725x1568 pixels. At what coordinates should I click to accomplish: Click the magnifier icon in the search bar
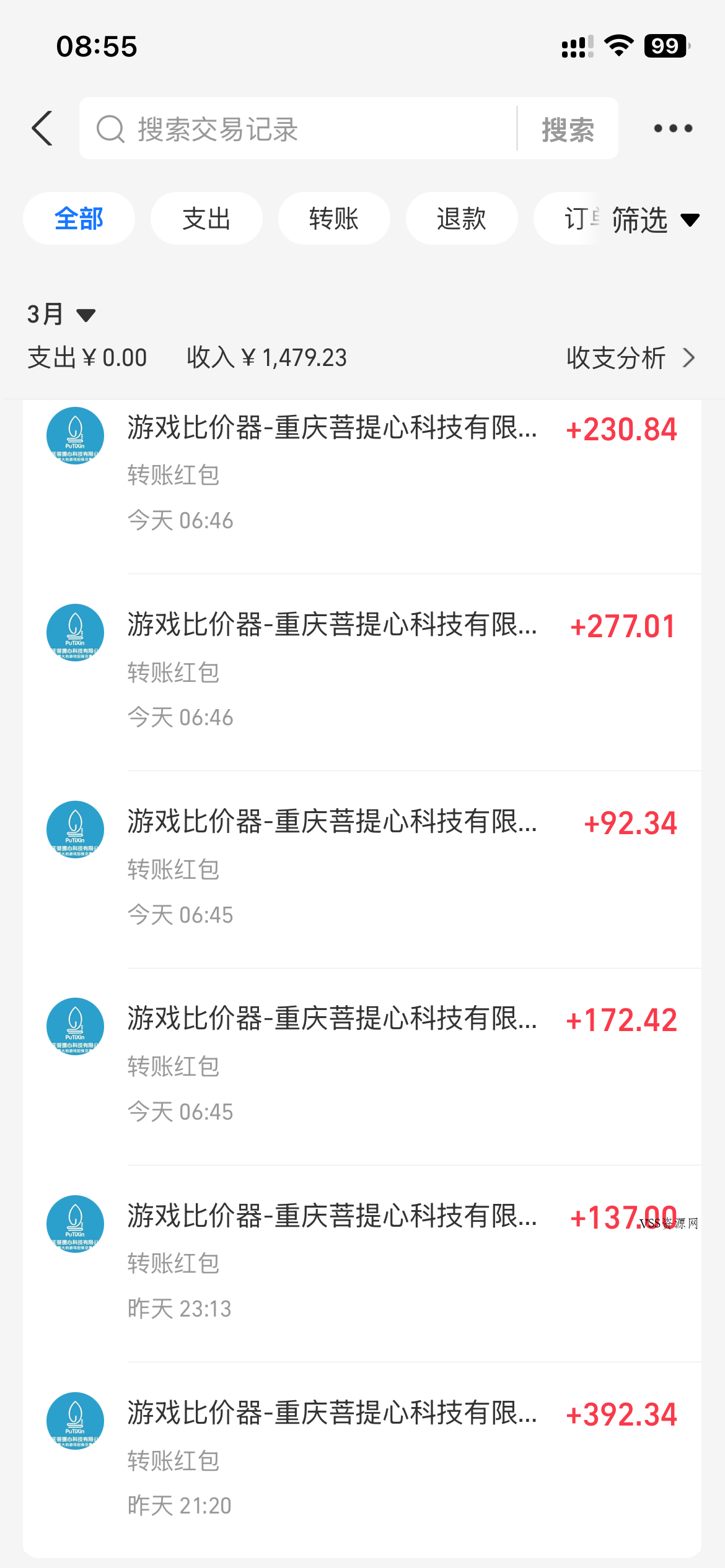coord(110,128)
